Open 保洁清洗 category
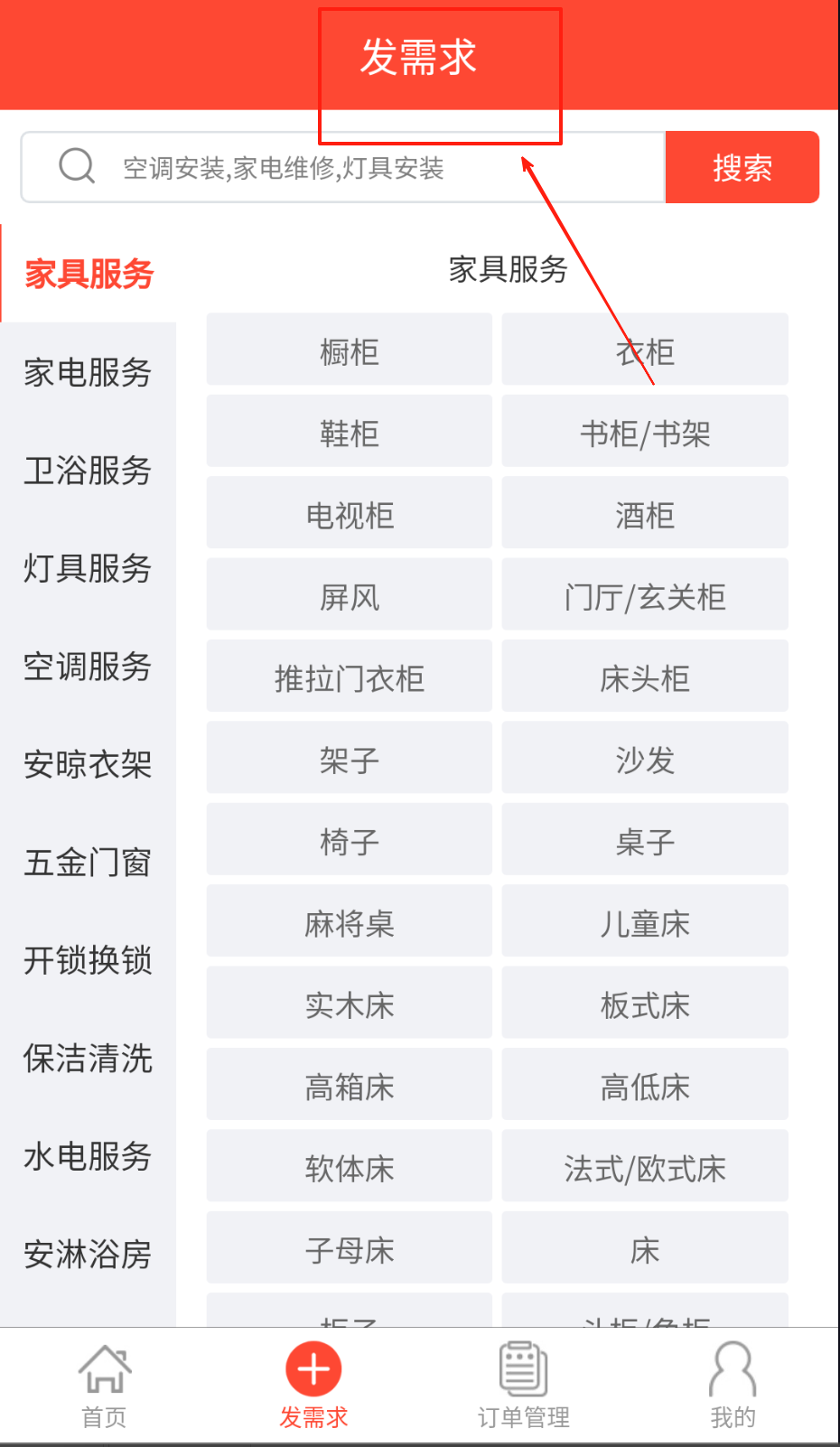 pos(88,1059)
